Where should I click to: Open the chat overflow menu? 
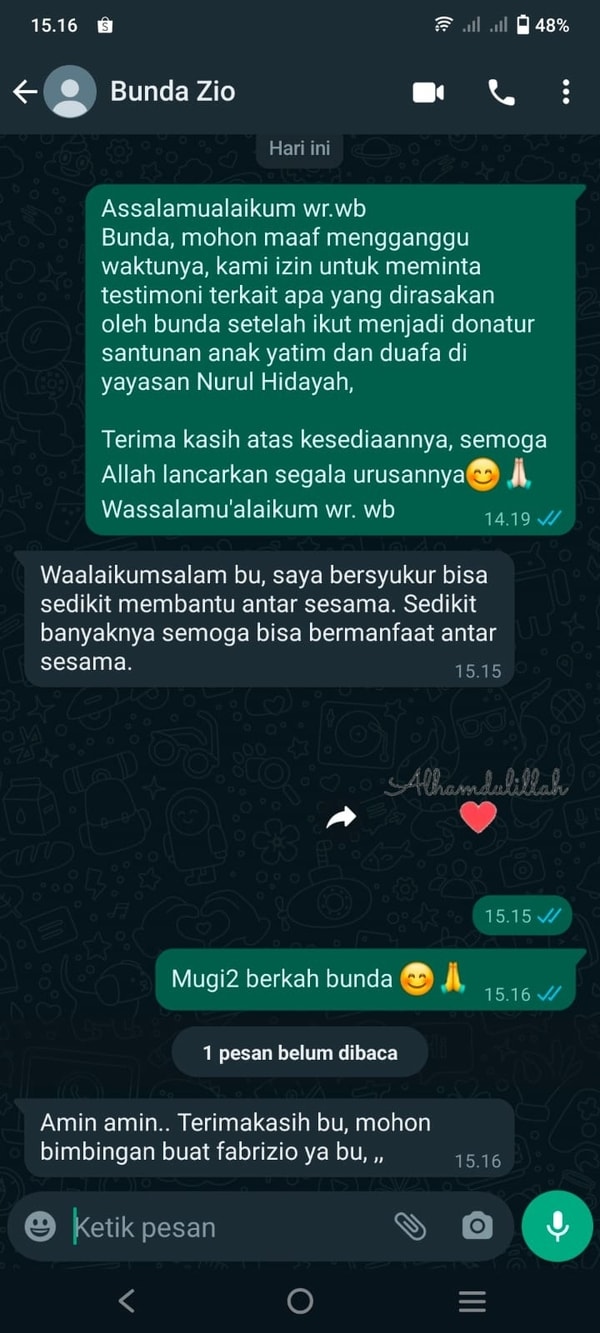(x=565, y=92)
